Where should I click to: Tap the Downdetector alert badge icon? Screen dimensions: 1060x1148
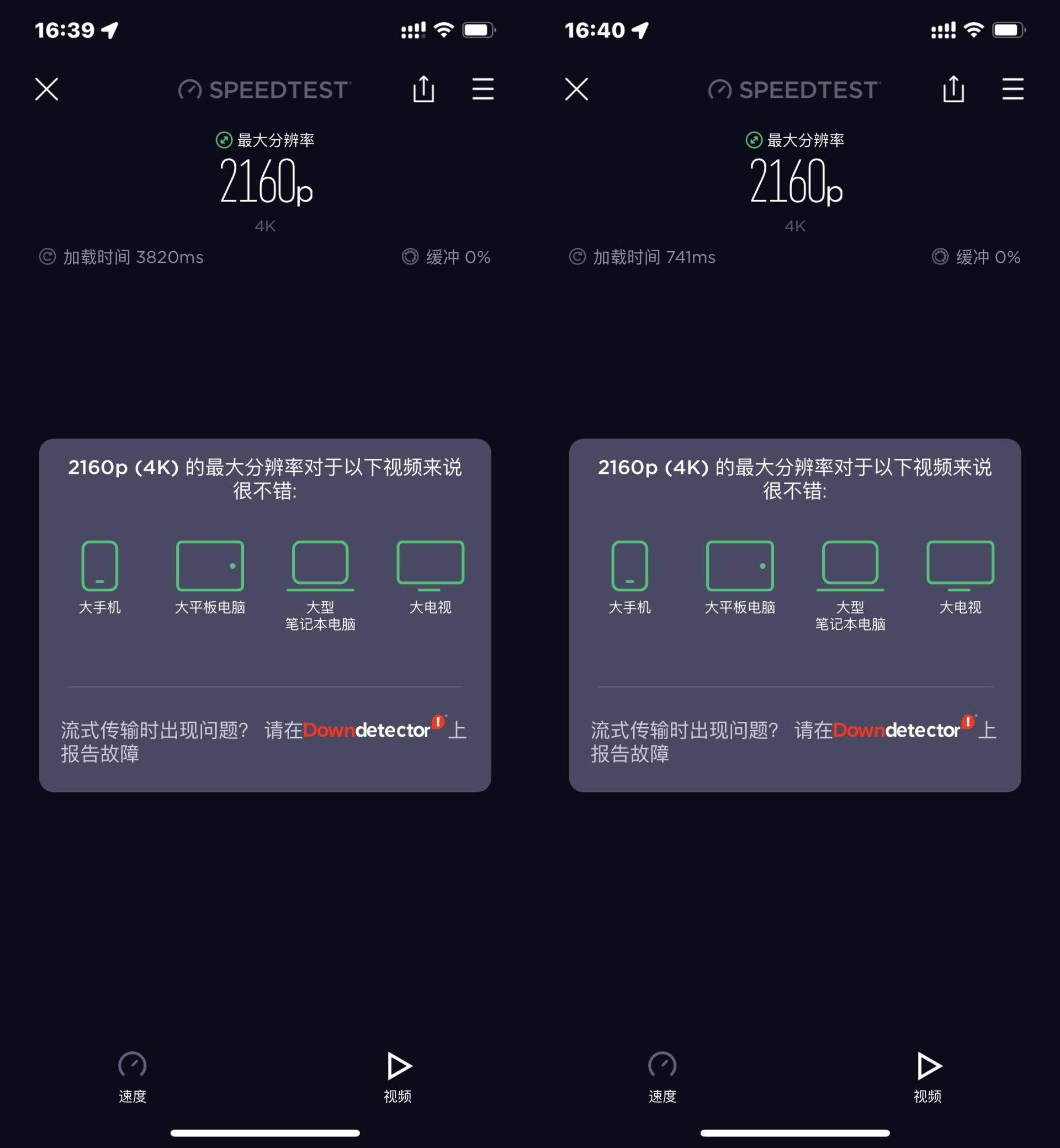point(438,722)
